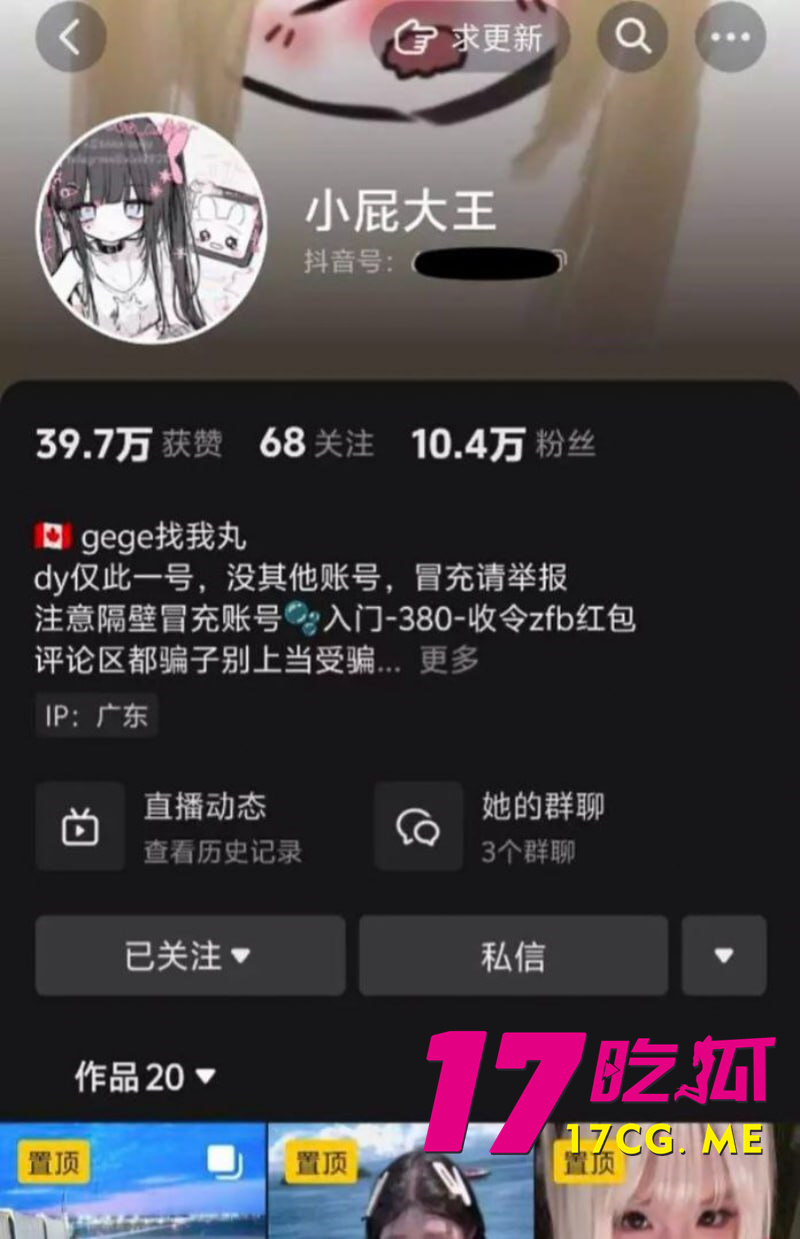Send a 私信 private message
The image size is (800, 1239).
513,955
